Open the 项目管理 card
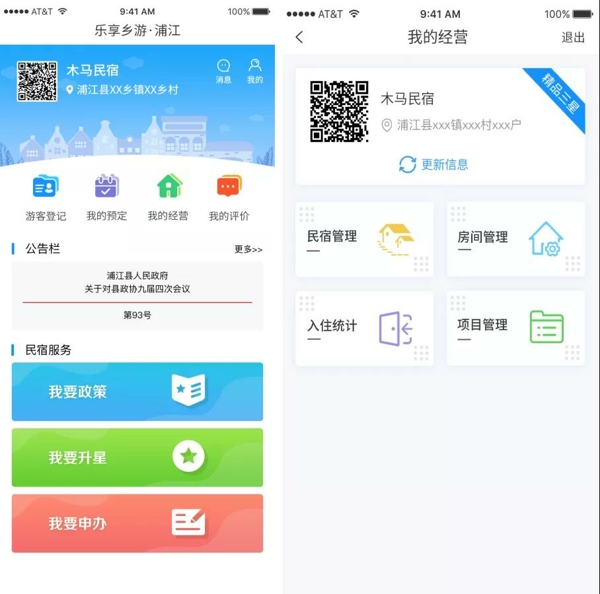Screen dimensions: 600x594 515,328
